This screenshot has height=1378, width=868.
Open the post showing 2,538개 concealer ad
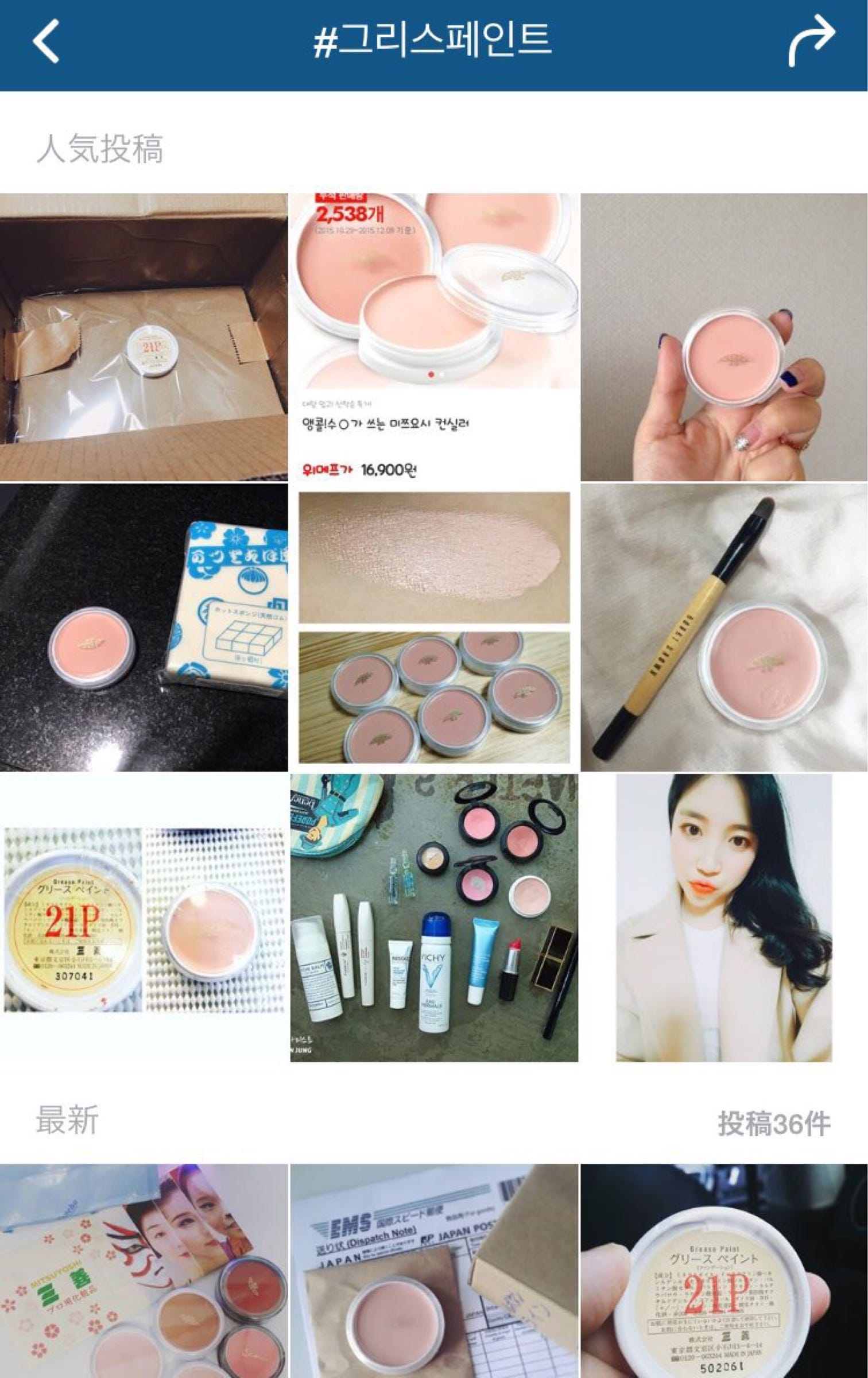pyautogui.click(x=433, y=337)
